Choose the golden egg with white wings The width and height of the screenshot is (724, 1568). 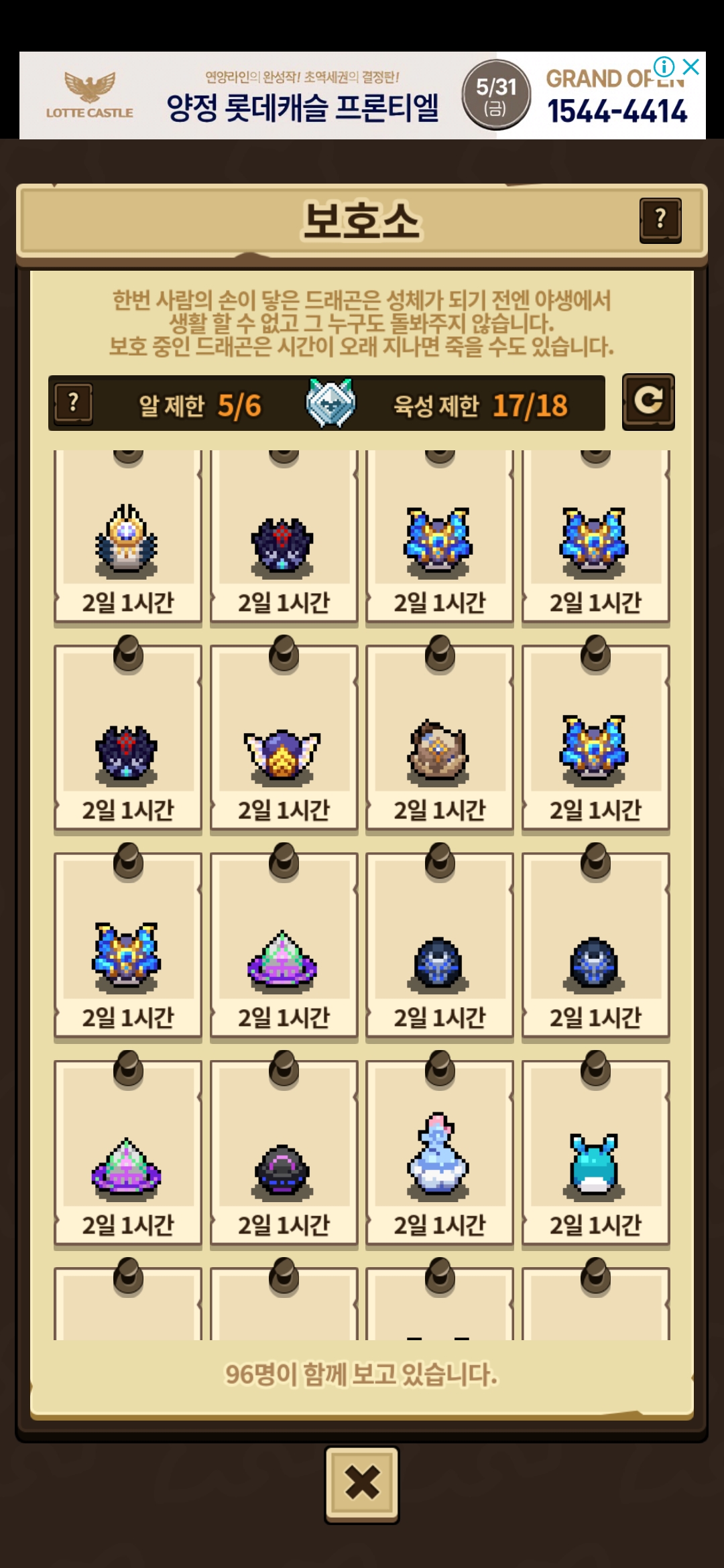click(x=284, y=739)
